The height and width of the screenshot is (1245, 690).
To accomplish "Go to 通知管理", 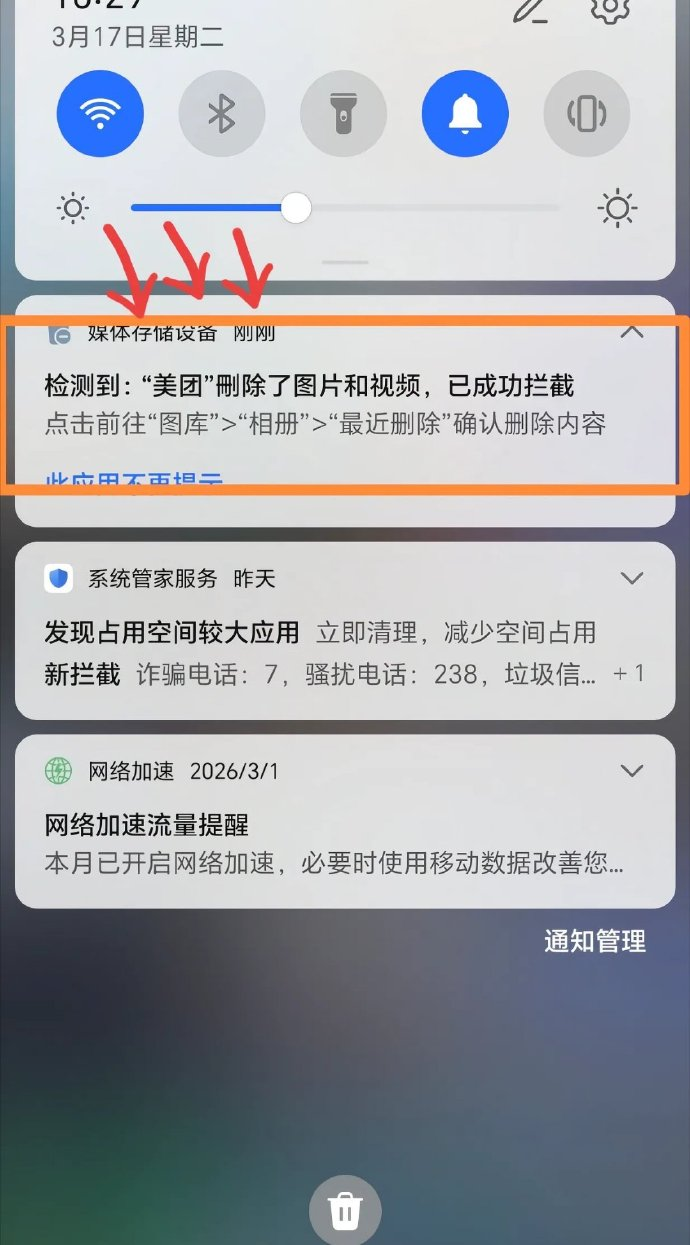I will (x=595, y=941).
